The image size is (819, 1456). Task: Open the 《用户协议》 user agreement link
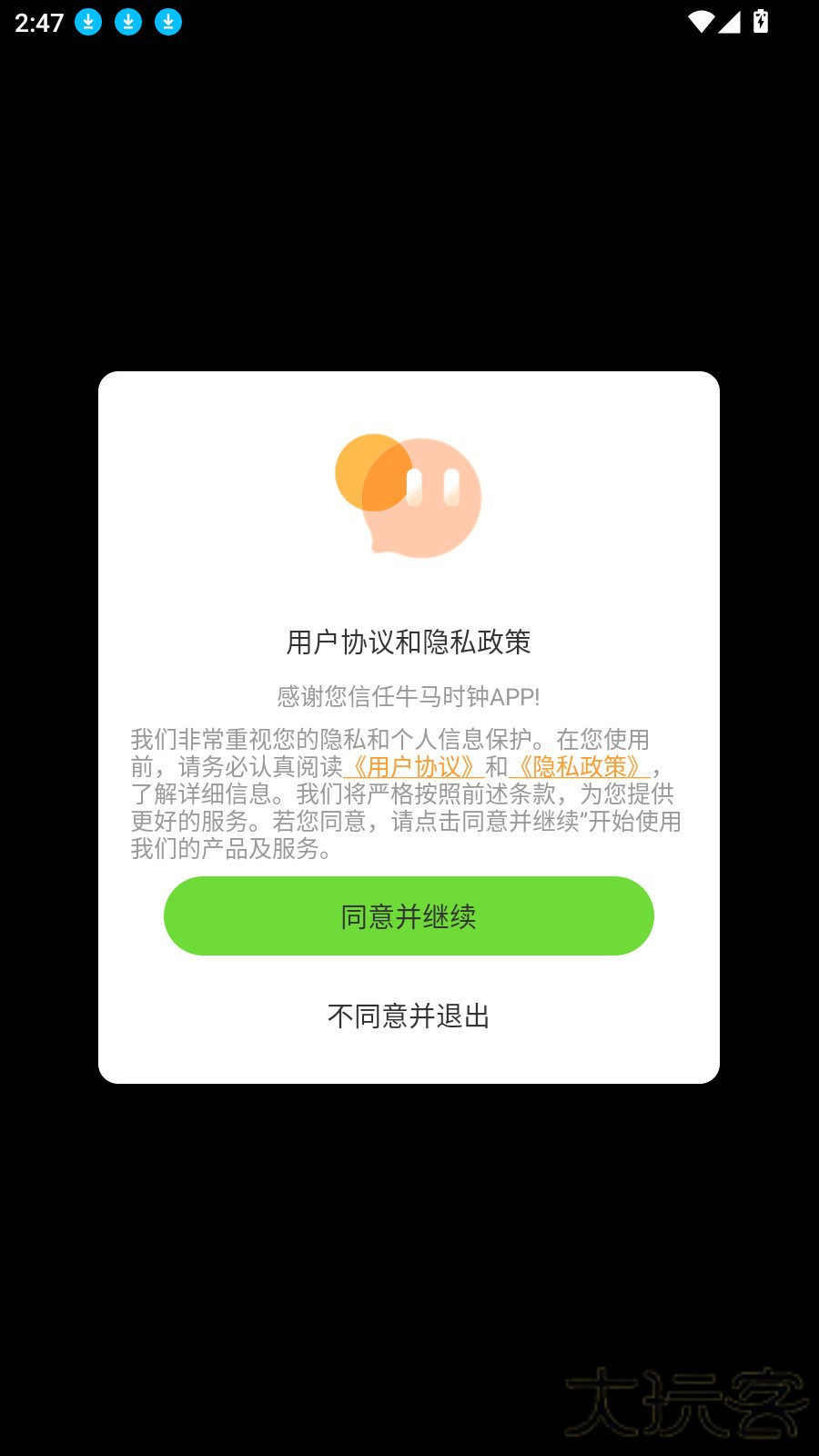tap(415, 768)
